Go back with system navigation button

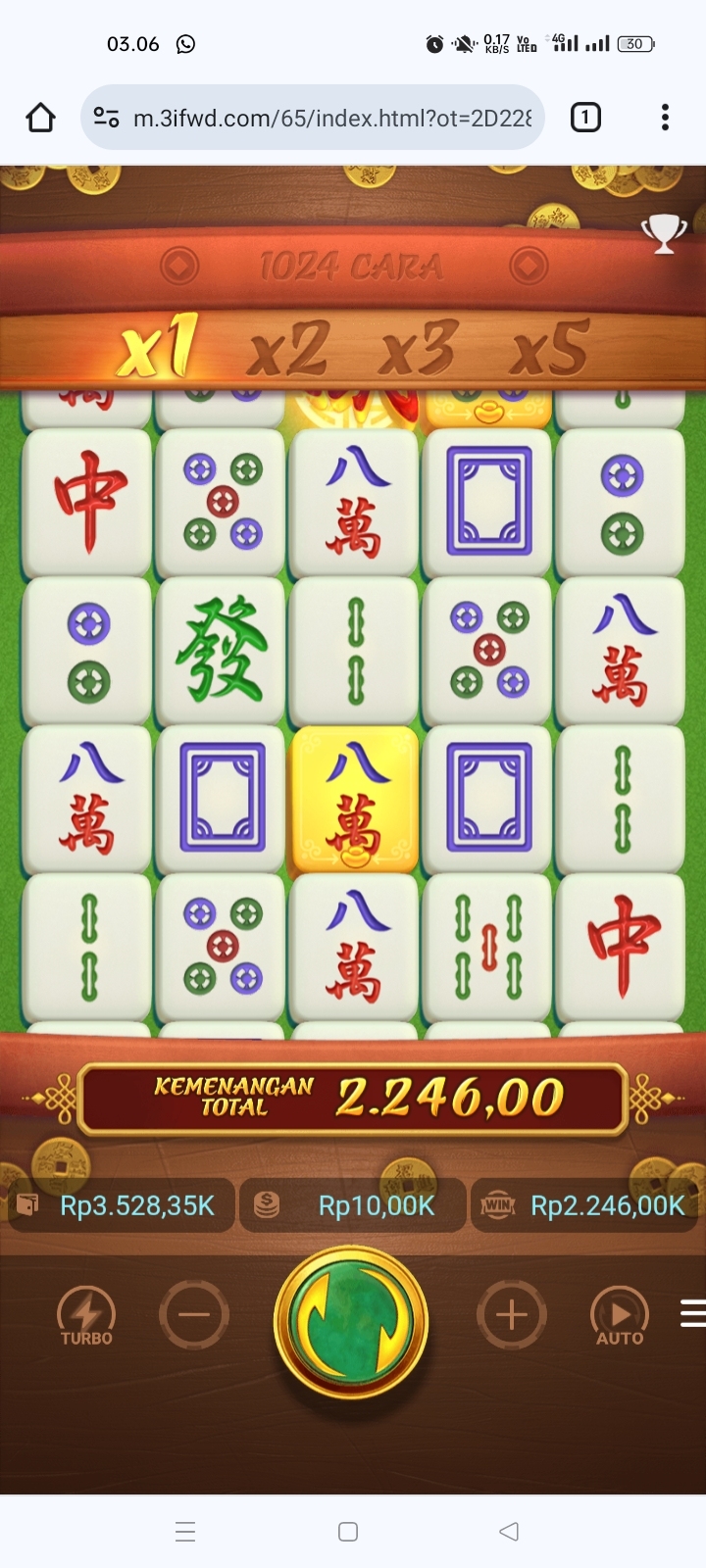coord(508,1532)
